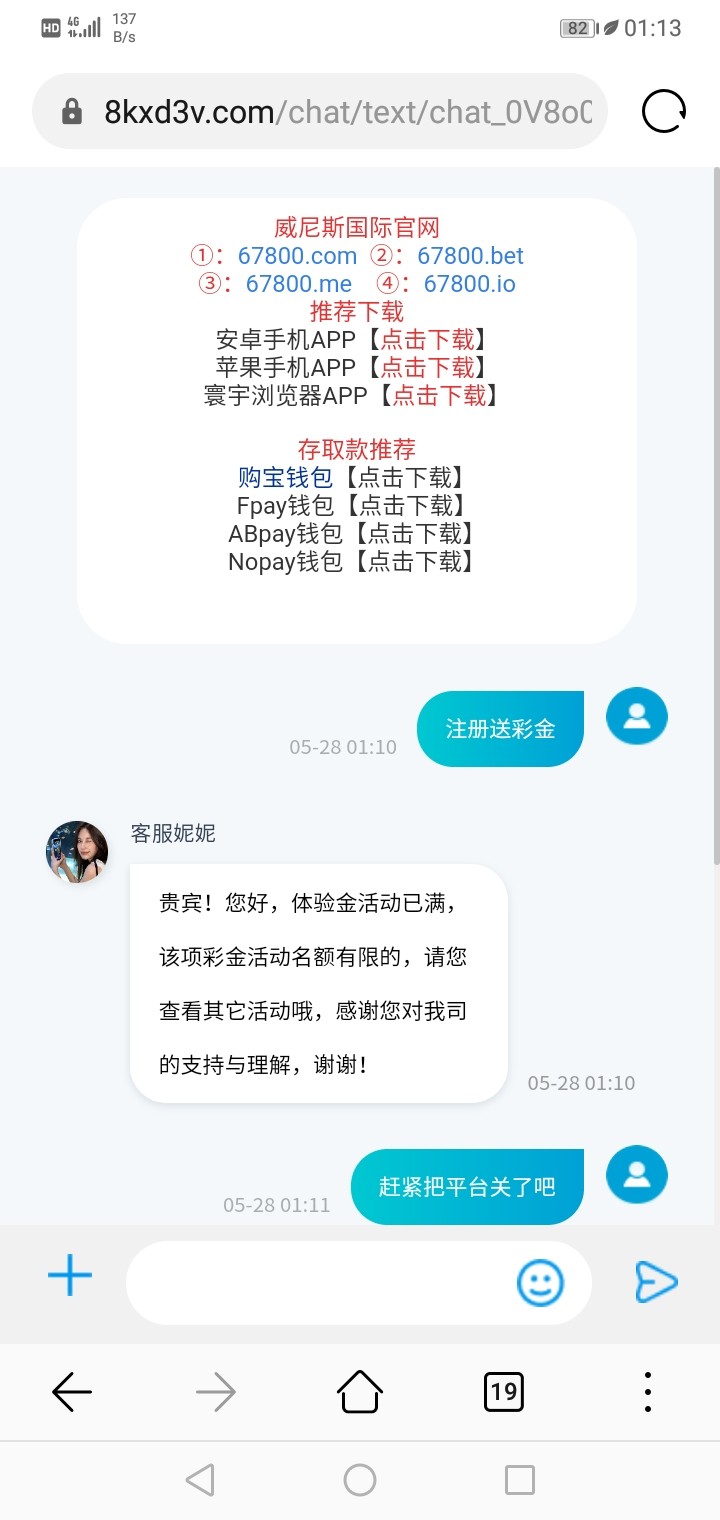
Task: Open the browser home page
Action: [x=360, y=1391]
